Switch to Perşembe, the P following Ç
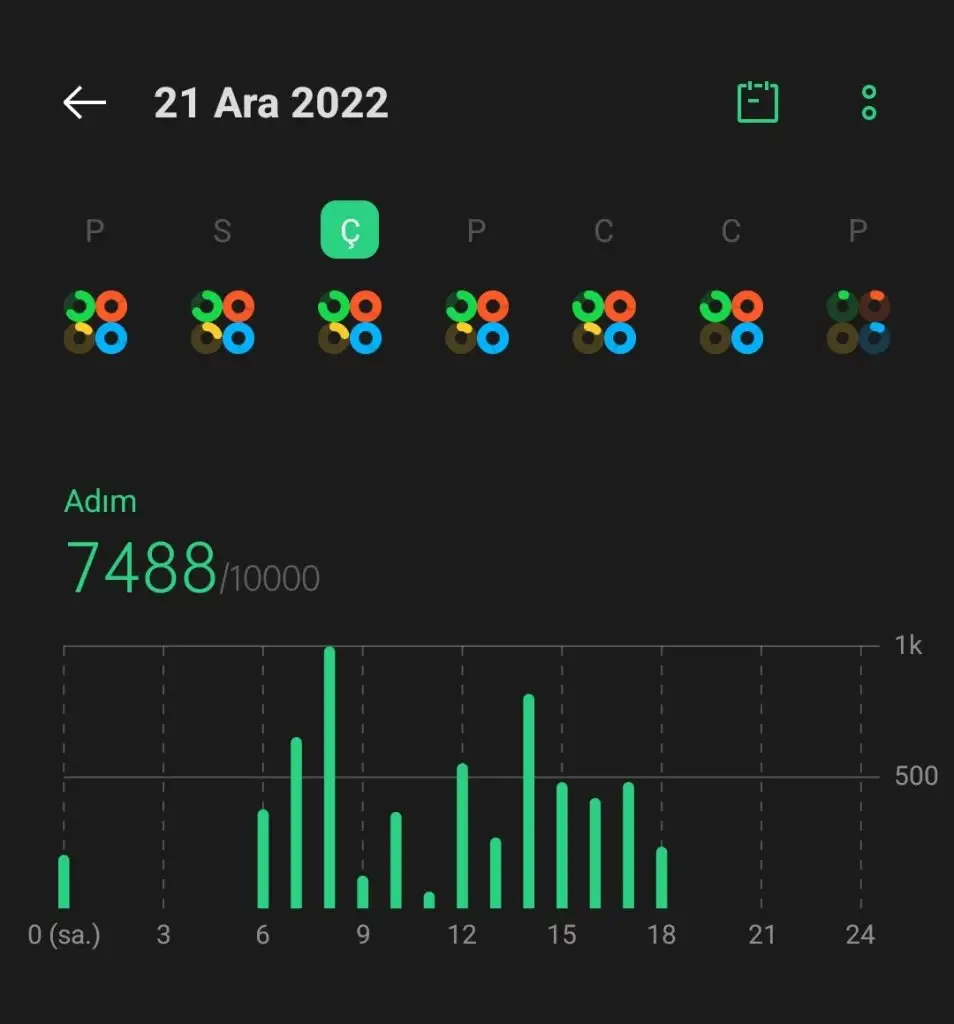954x1024 pixels. pyautogui.click(x=476, y=232)
